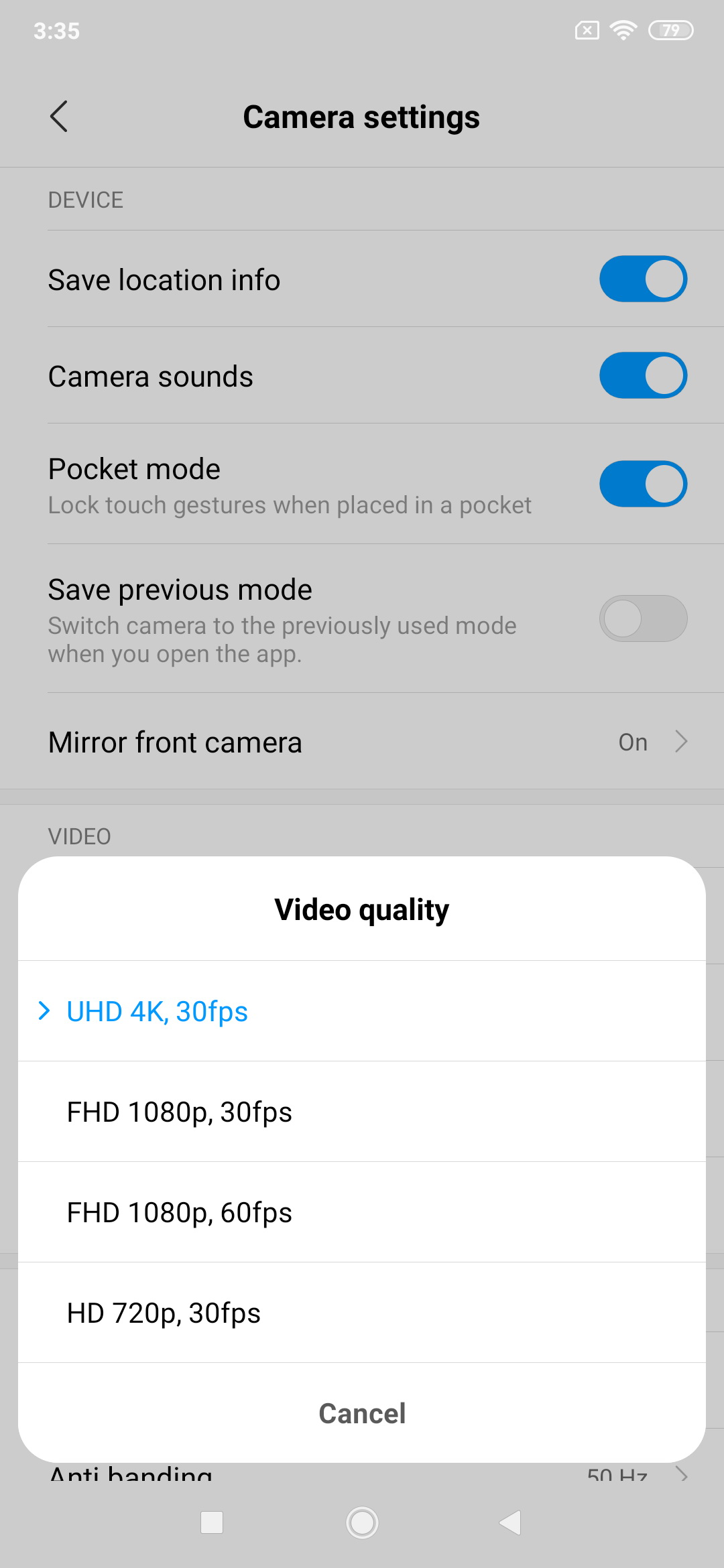Screen dimensions: 724x1568
Task: Tap the system home circle button
Action: click(x=362, y=1522)
